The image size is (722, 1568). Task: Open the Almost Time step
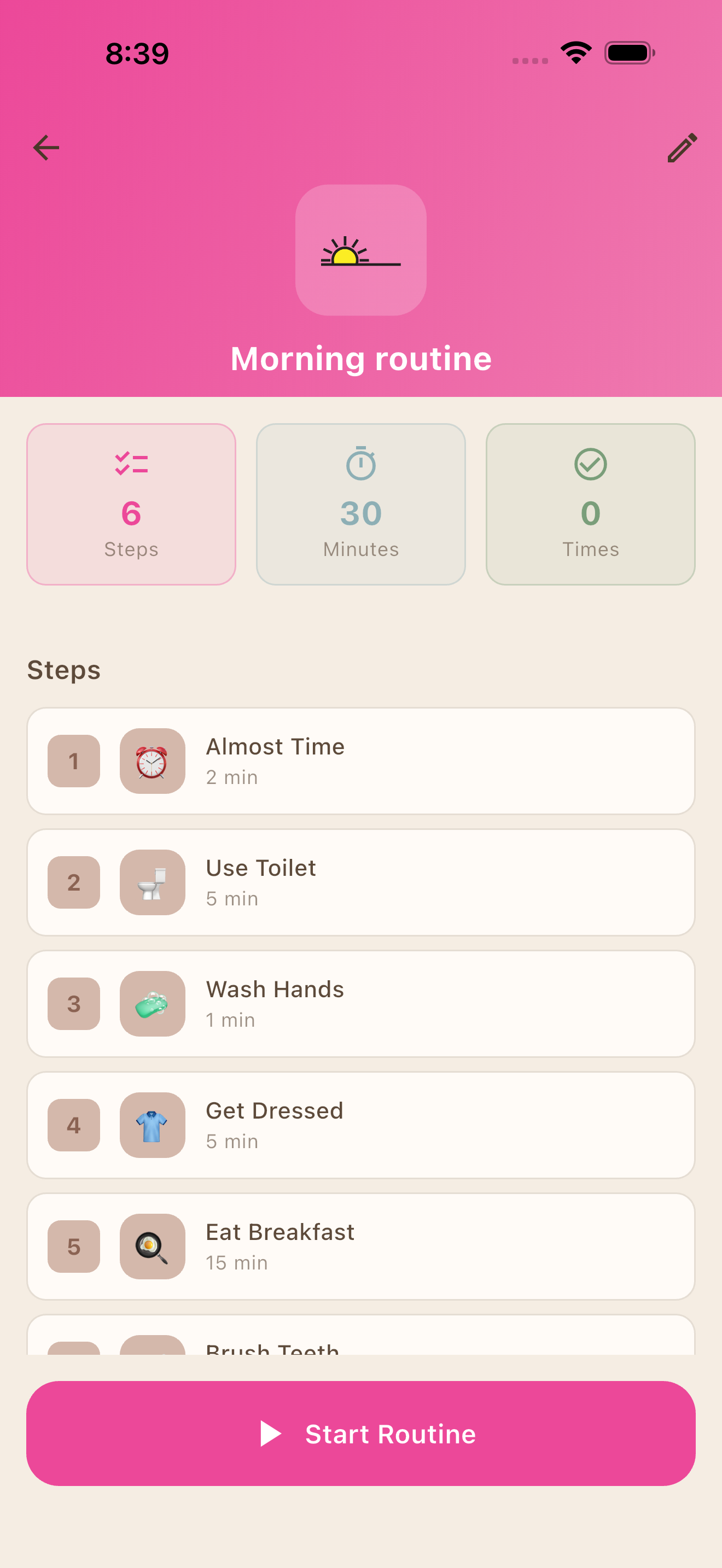[360, 761]
